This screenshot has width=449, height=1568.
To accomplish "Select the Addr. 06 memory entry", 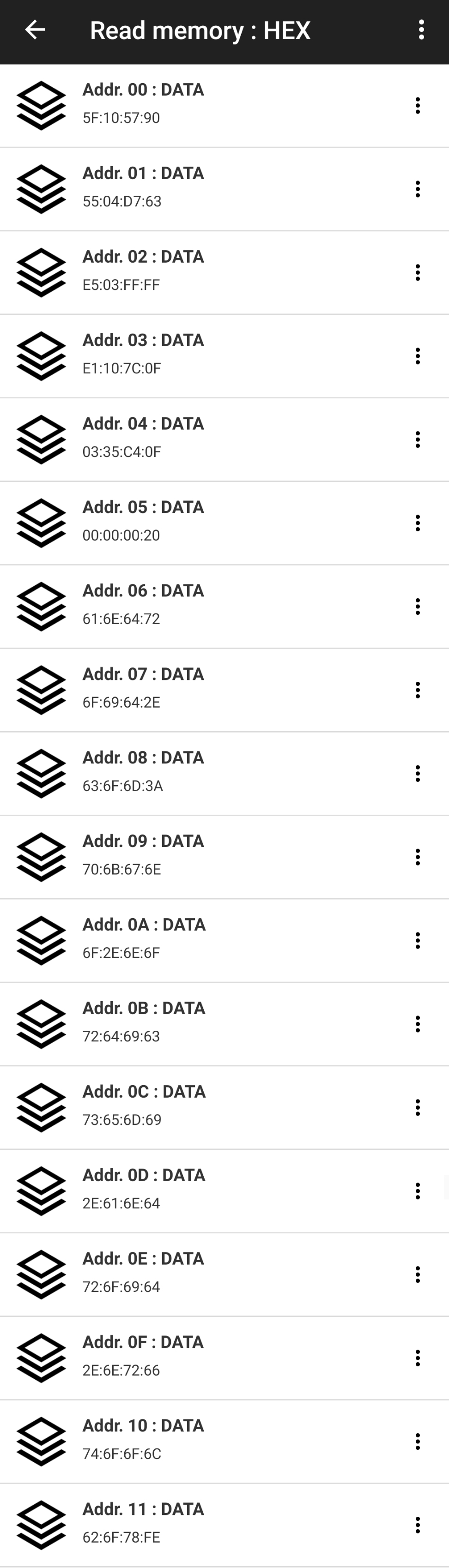I will point(183,606).
